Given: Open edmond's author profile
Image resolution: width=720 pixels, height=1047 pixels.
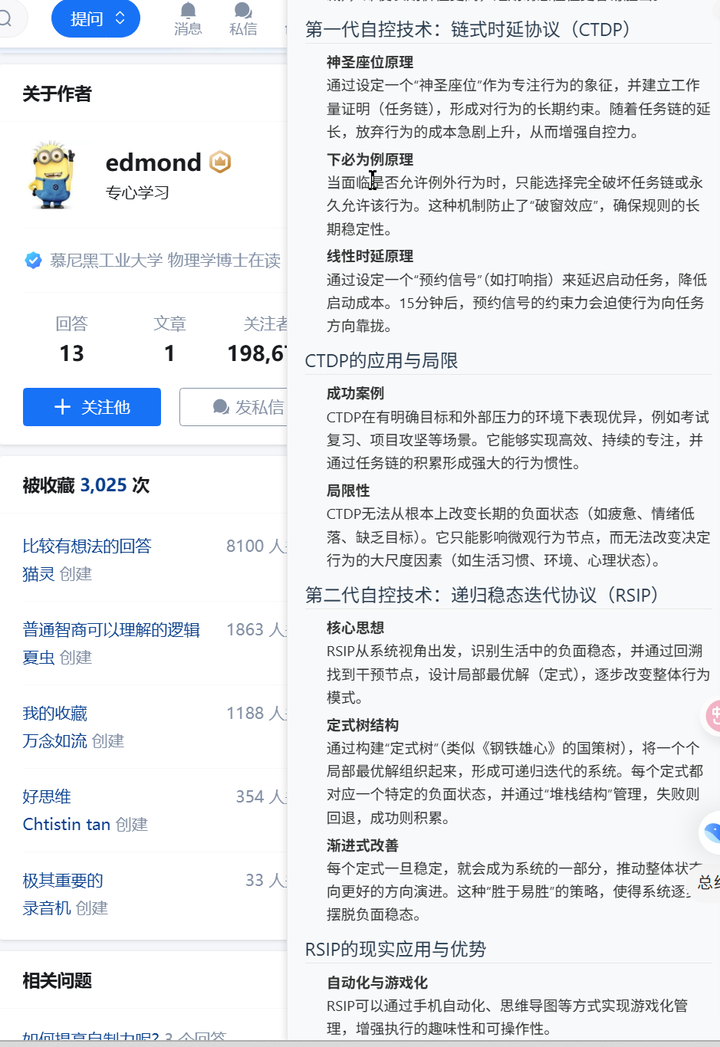Looking at the screenshot, I should pyautogui.click(x=153, y=162).
